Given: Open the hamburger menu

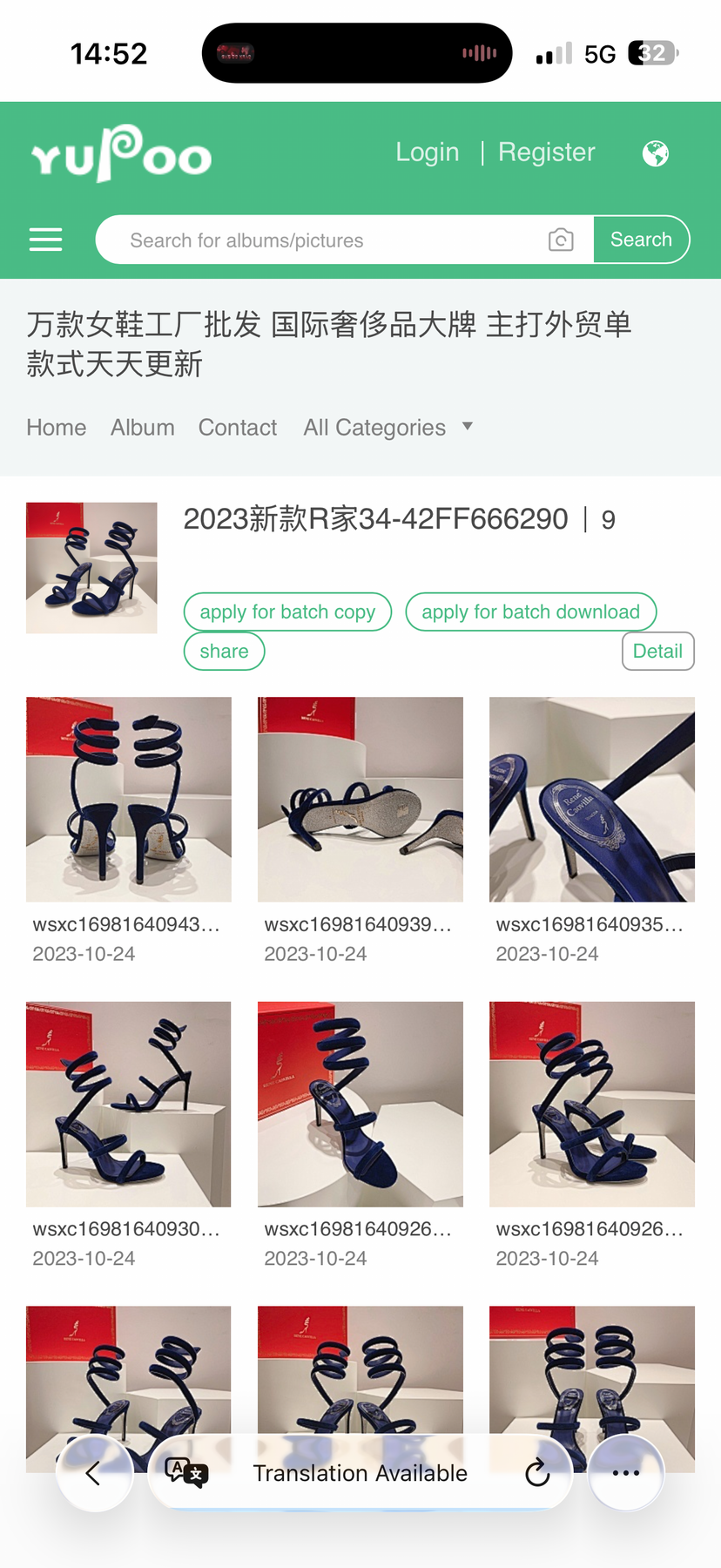Looking at the screenshot, I should click(45, 240).
